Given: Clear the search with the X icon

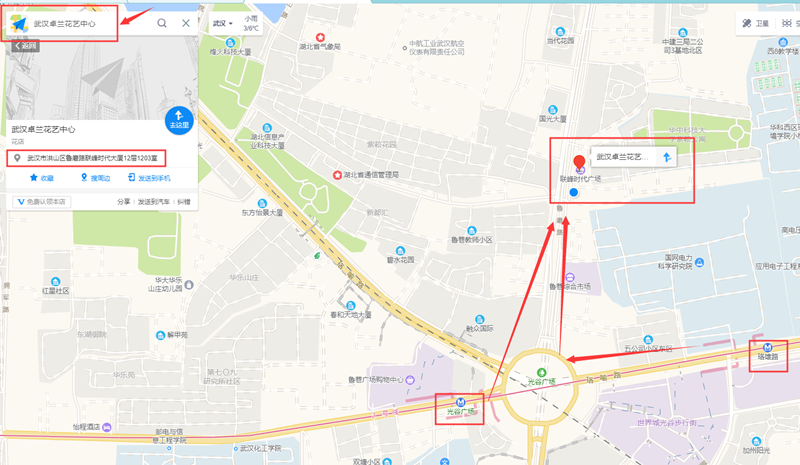Looking at the screenshot, I should click(x=187, y=22).
